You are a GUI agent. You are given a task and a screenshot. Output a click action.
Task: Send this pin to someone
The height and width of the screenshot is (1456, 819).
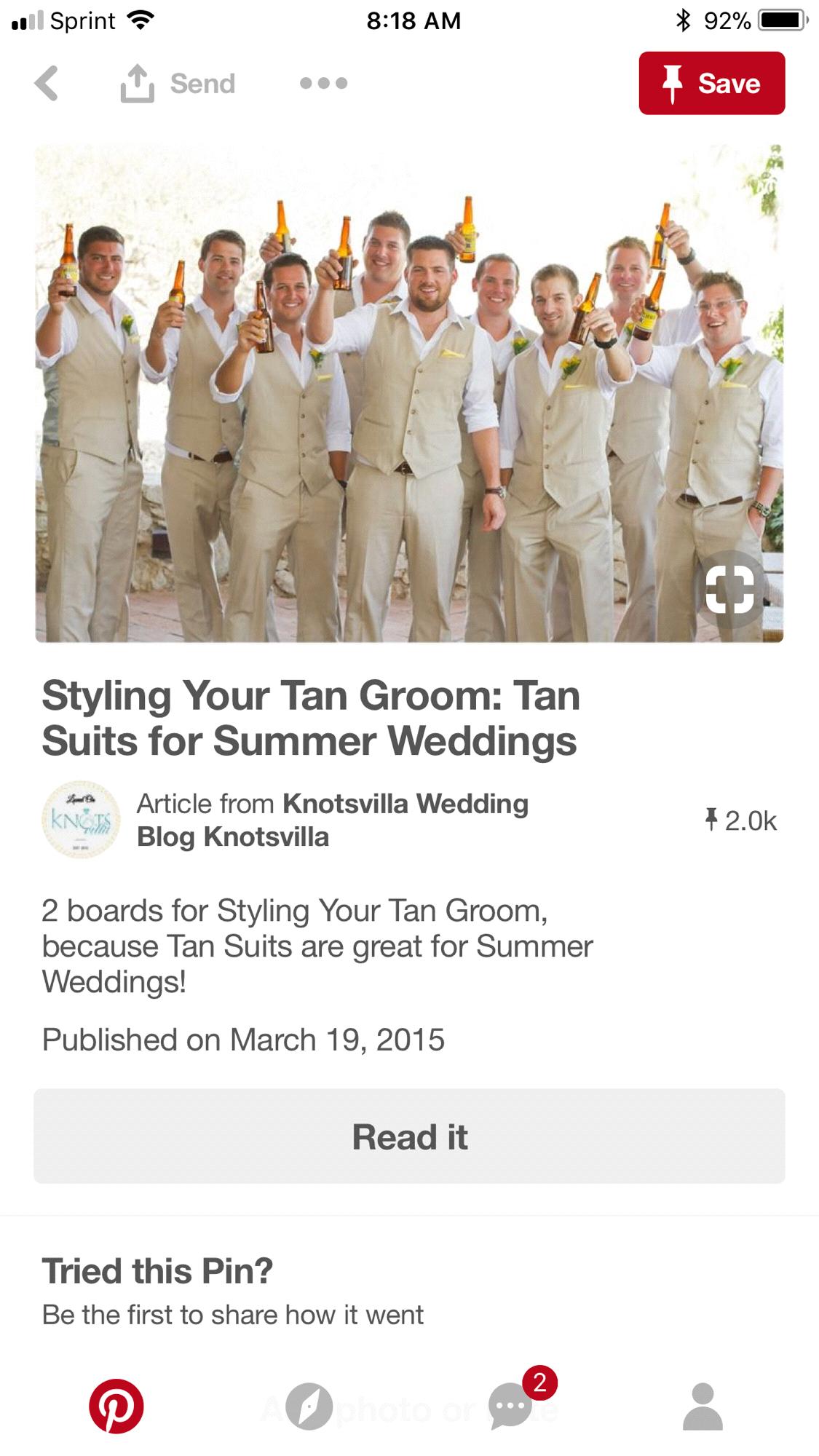pos(178,84)
